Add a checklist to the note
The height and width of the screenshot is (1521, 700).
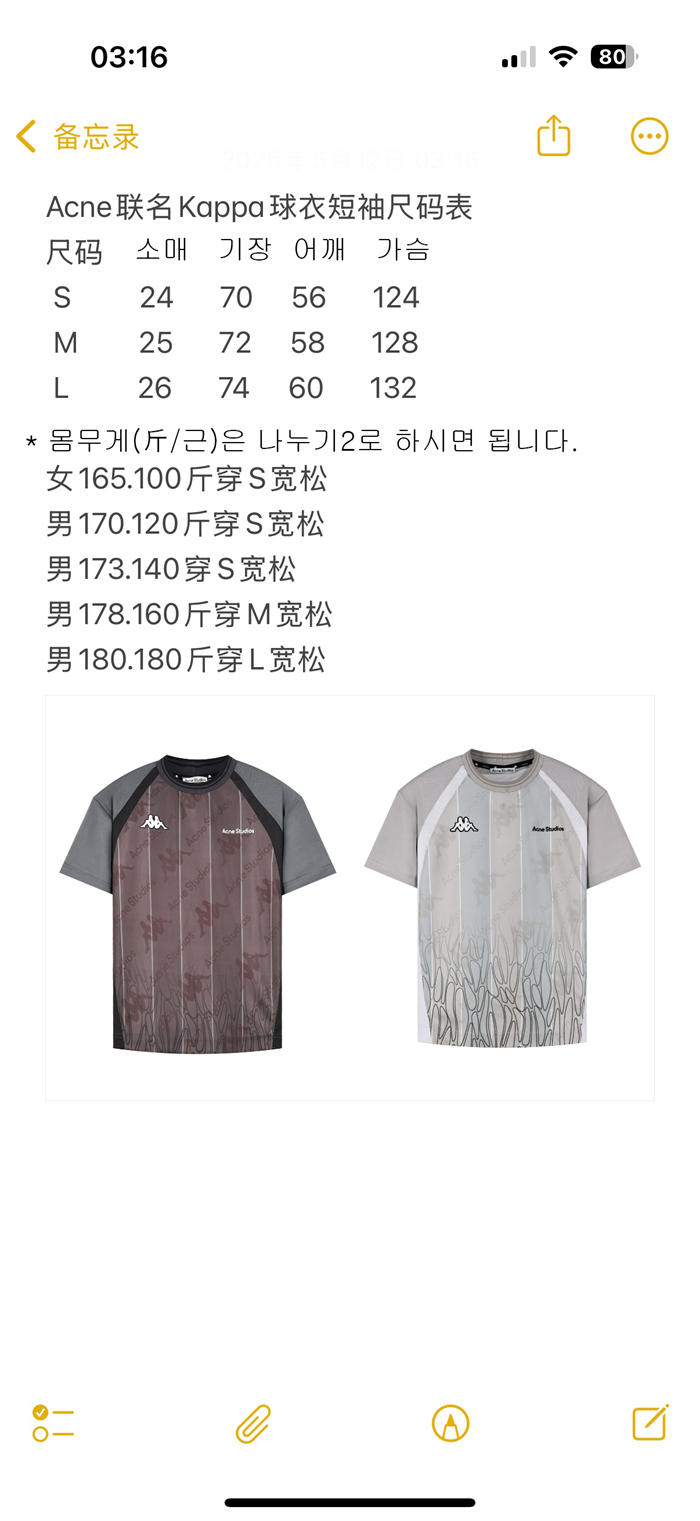click(54, 1423)
